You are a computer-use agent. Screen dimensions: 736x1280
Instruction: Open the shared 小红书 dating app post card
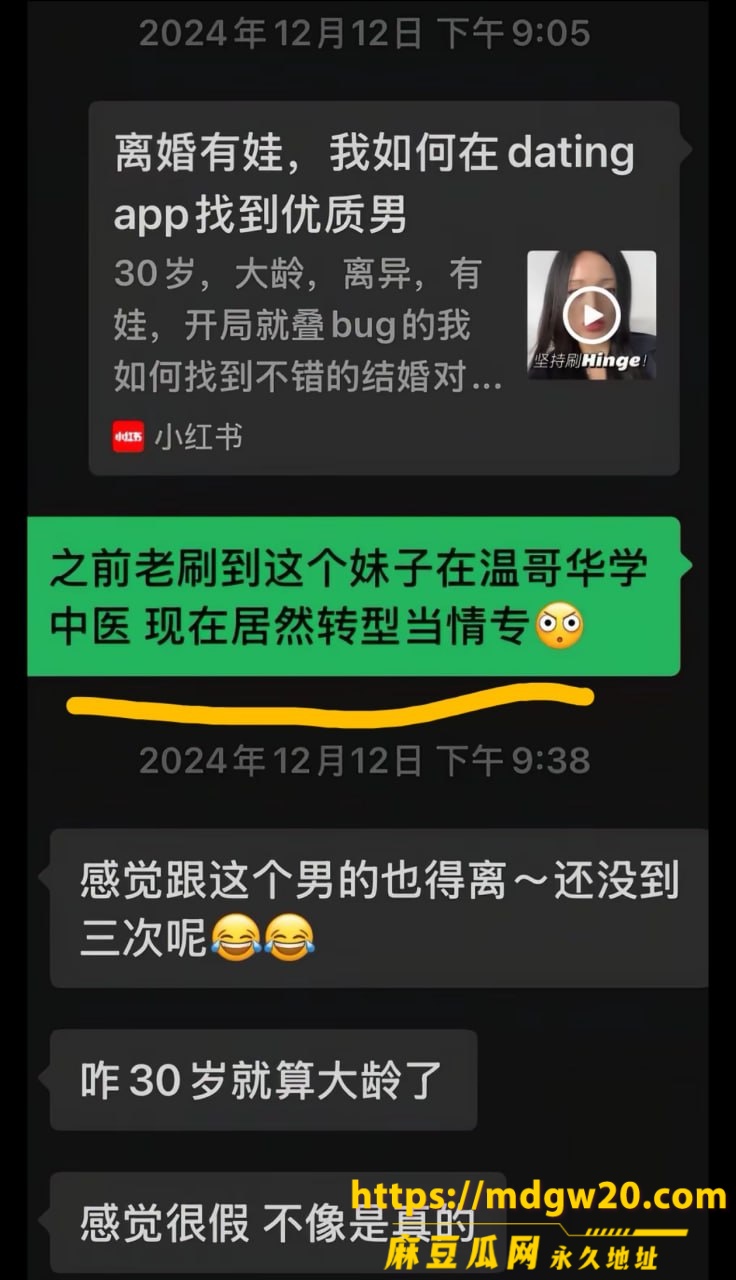384,288
